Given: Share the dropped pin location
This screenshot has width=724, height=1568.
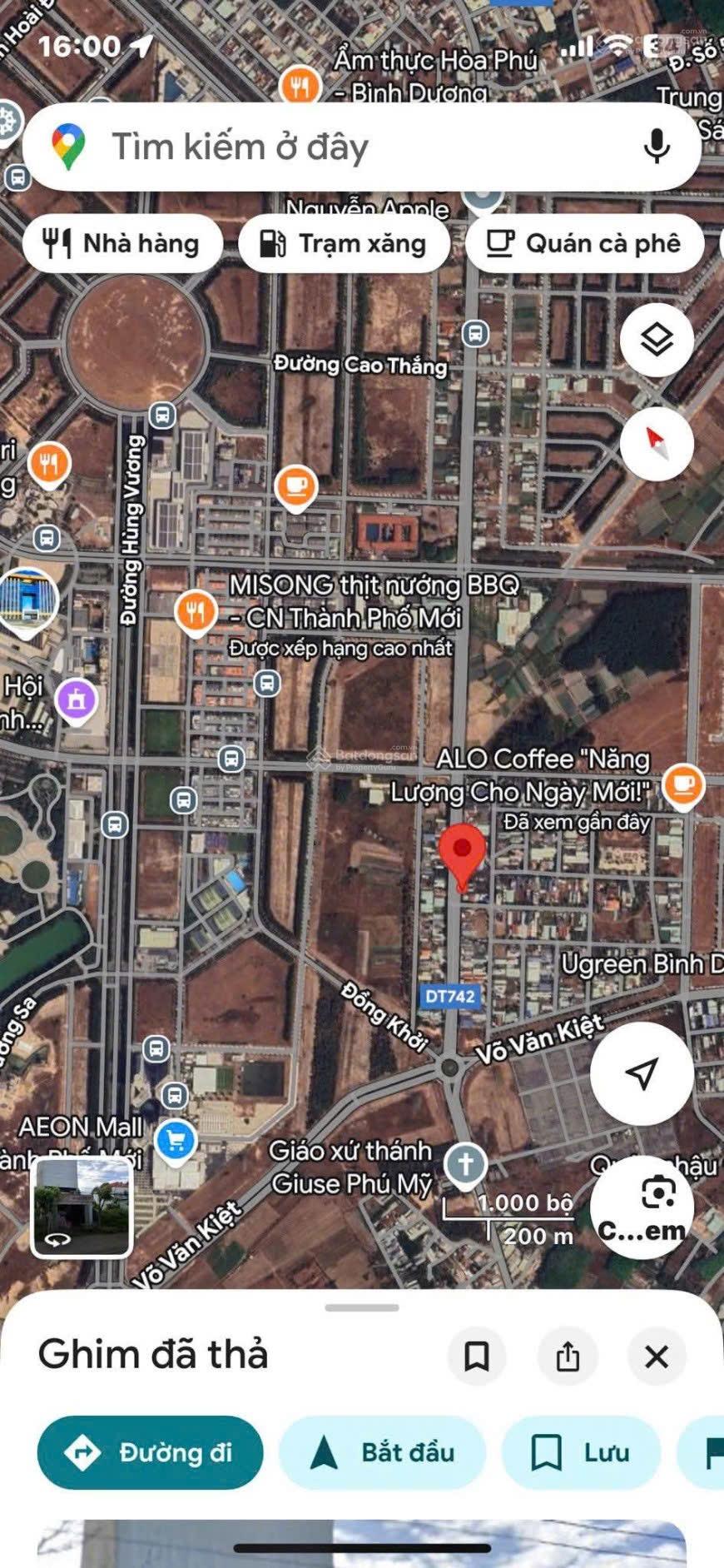Looking at the screenshot, I should pos(568,1356).
